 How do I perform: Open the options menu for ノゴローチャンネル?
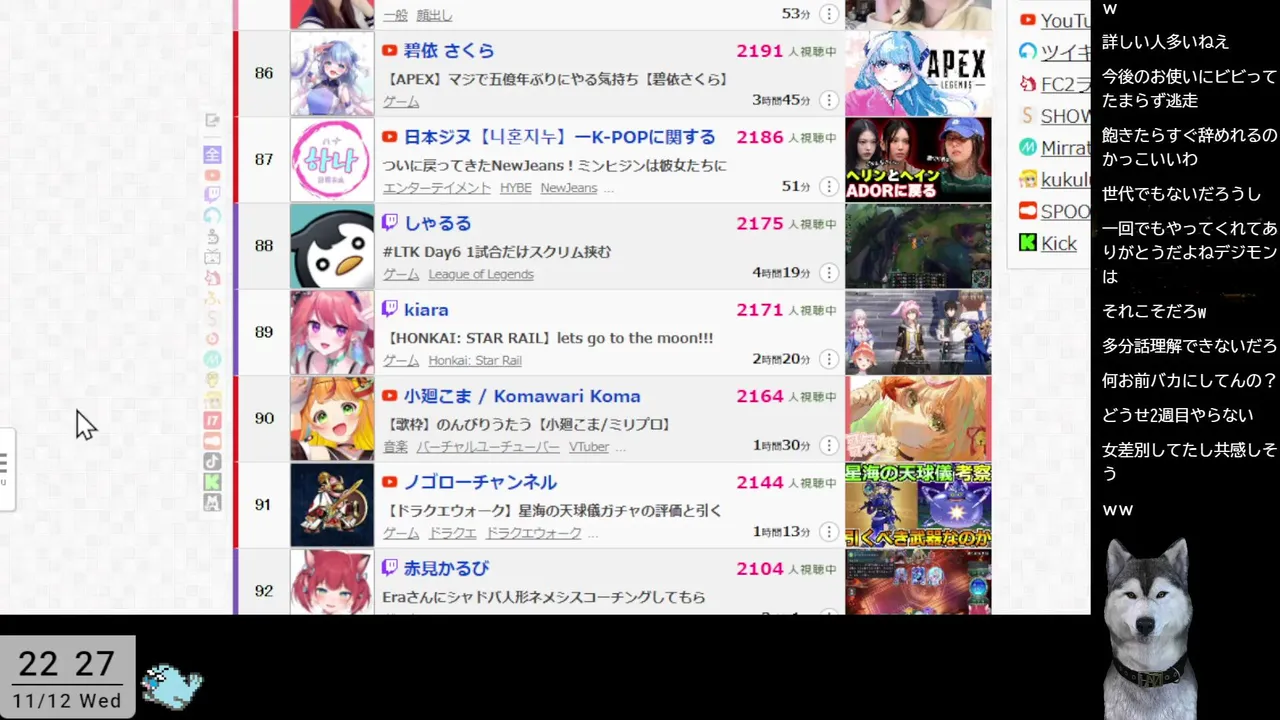[829, 531]
